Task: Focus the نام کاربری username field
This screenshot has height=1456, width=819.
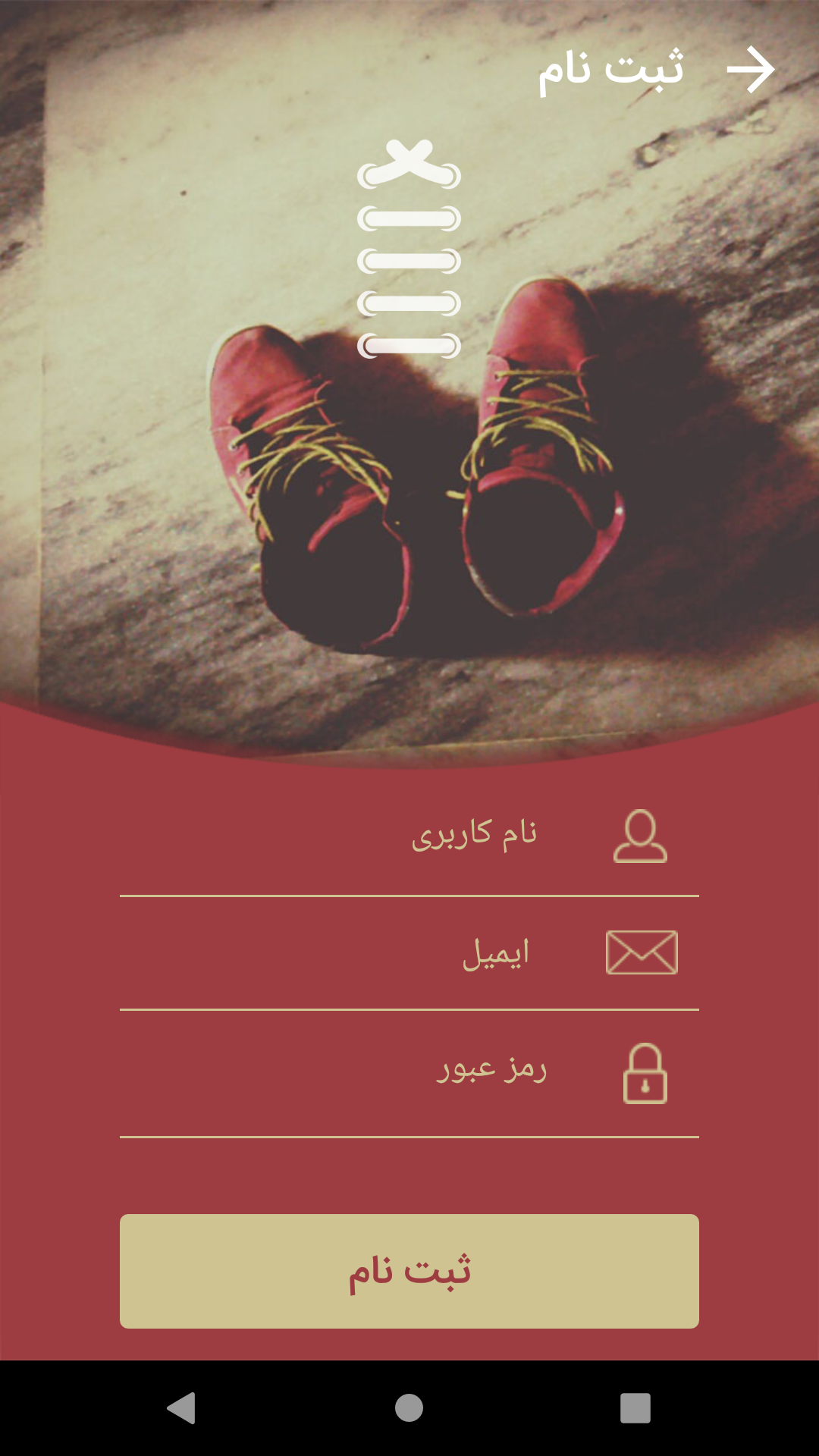Action: point(409,836)
